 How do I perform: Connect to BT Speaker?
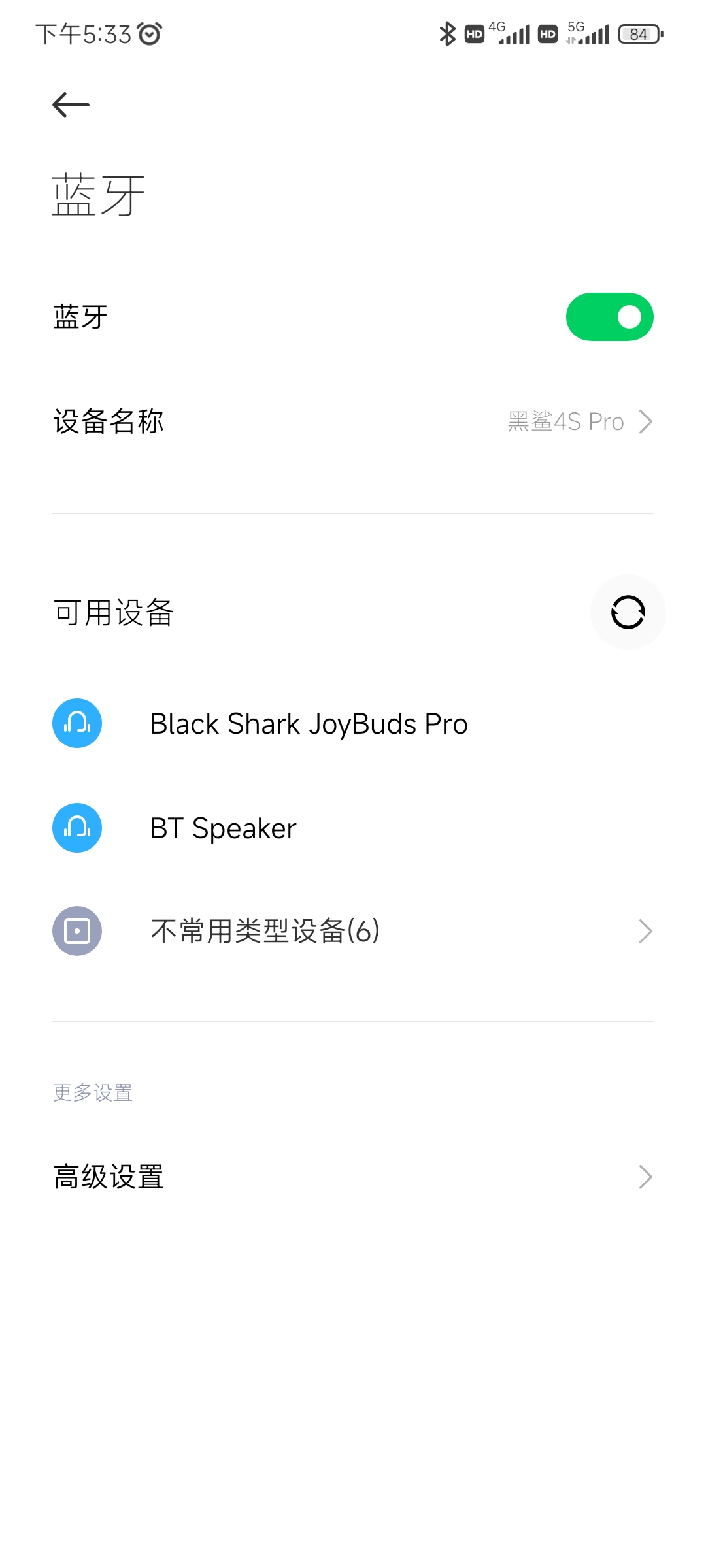pos(353,828)
